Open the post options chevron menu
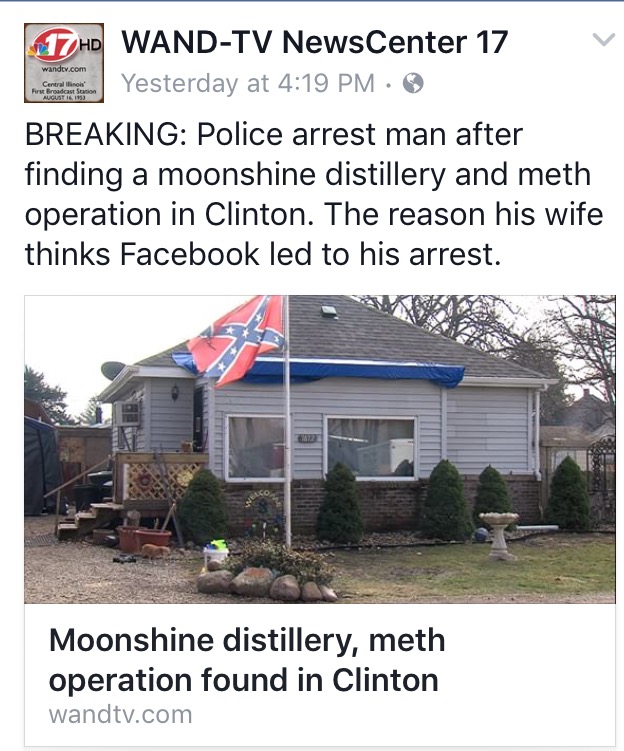The height and width of the screenshot is (751, 624). point(602,41)
